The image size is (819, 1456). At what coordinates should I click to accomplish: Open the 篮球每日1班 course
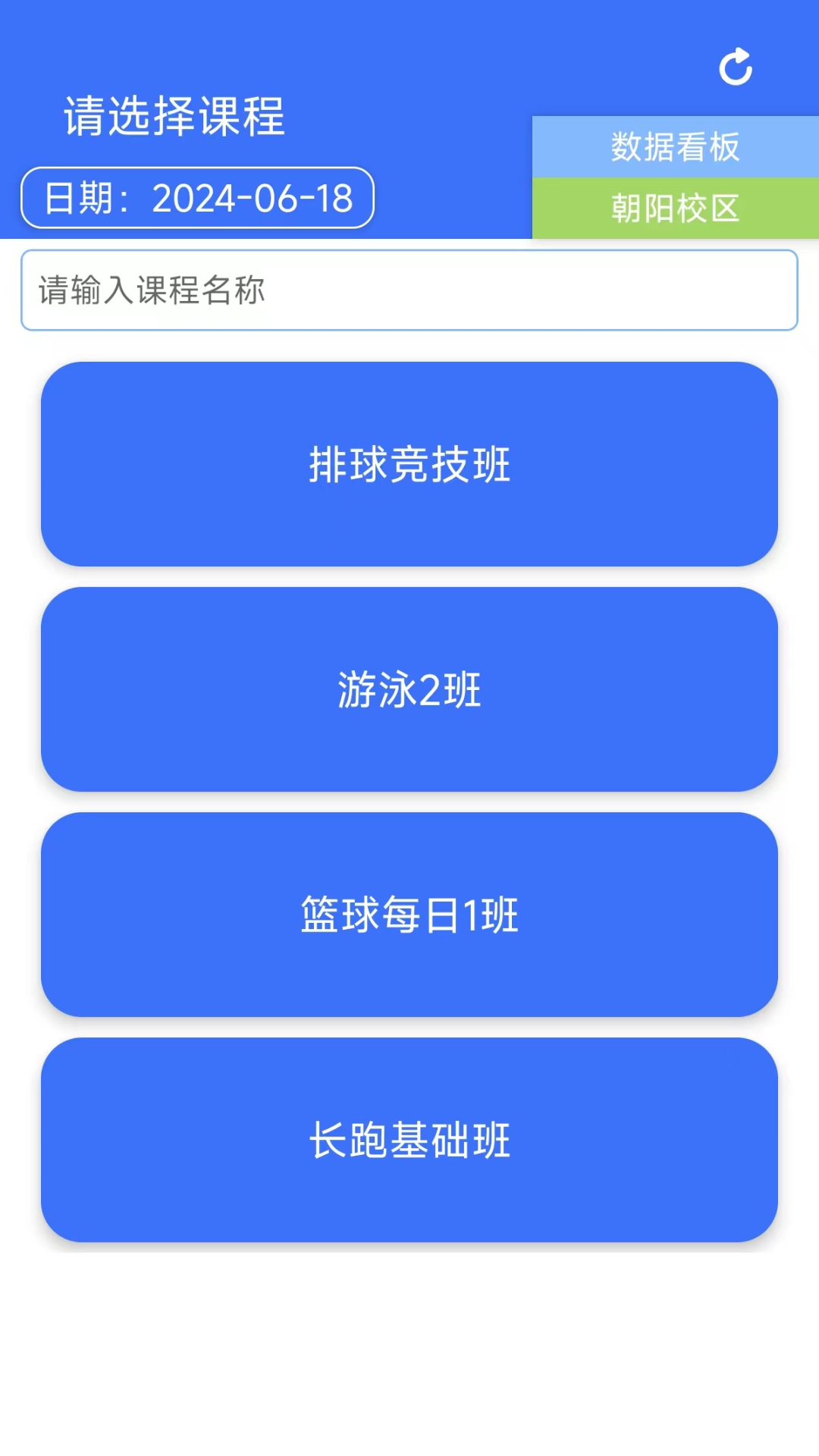409,915
